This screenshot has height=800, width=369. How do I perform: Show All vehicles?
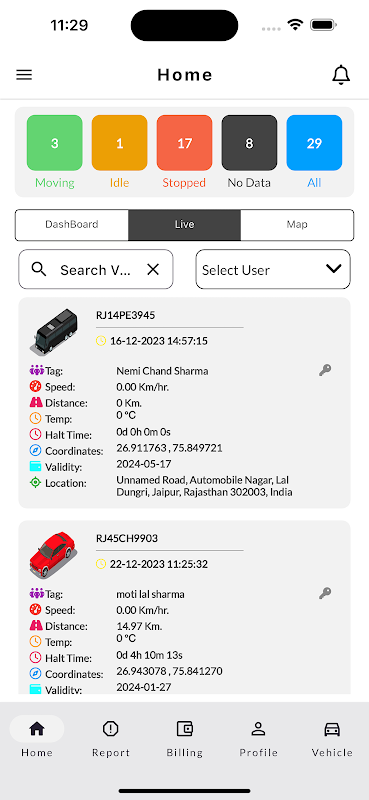314,143
